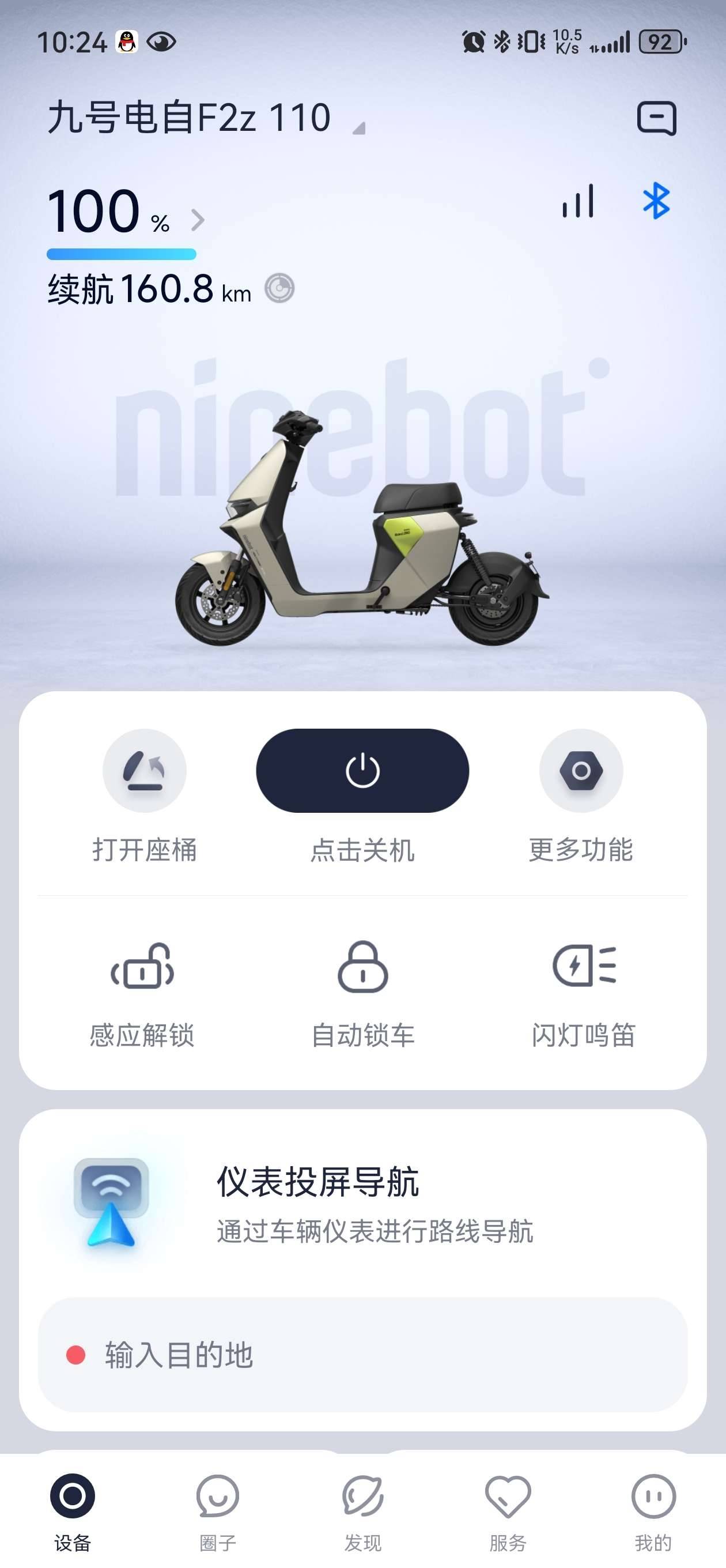Tap the Bluetooth connection icon

(x=656, y=201)
